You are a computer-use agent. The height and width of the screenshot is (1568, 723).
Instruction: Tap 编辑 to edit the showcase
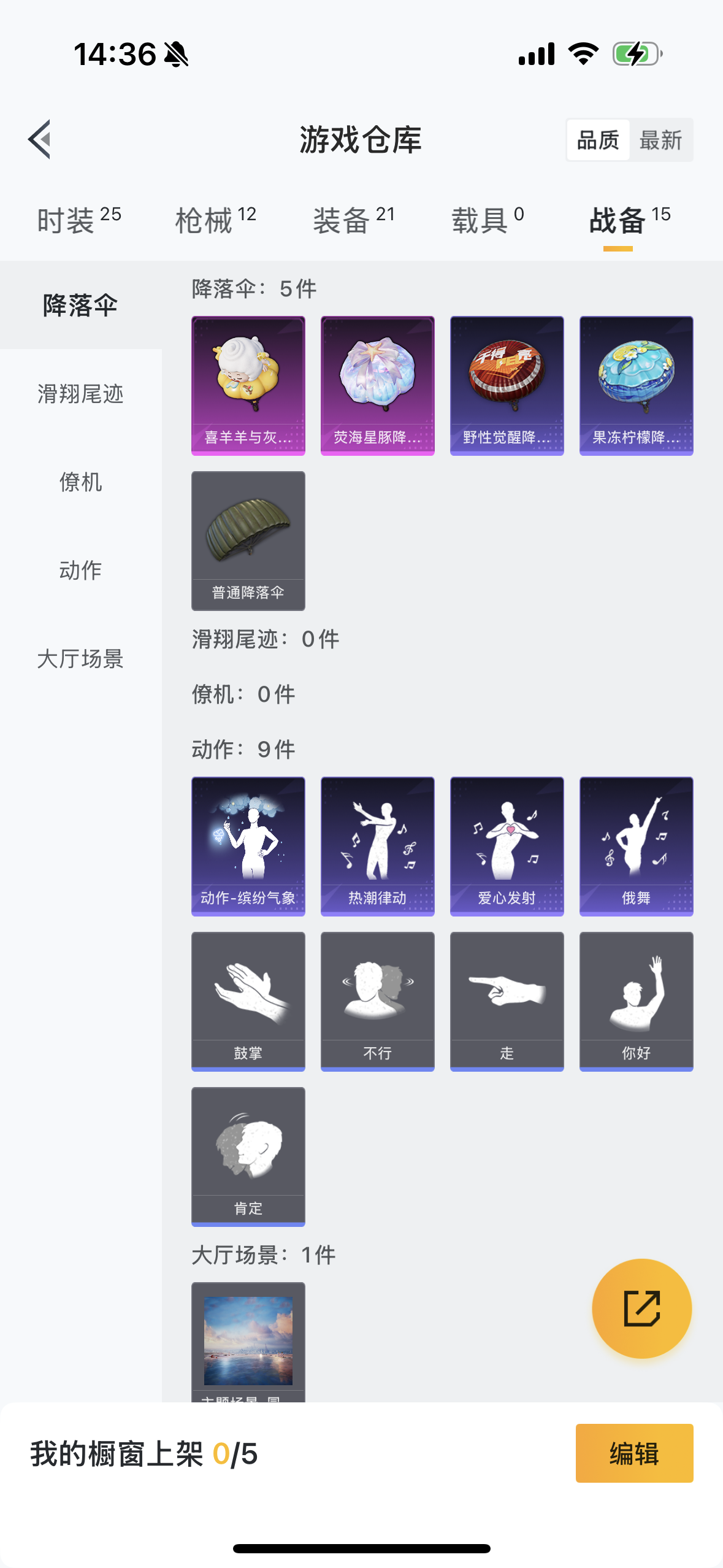click(635, 1453)
